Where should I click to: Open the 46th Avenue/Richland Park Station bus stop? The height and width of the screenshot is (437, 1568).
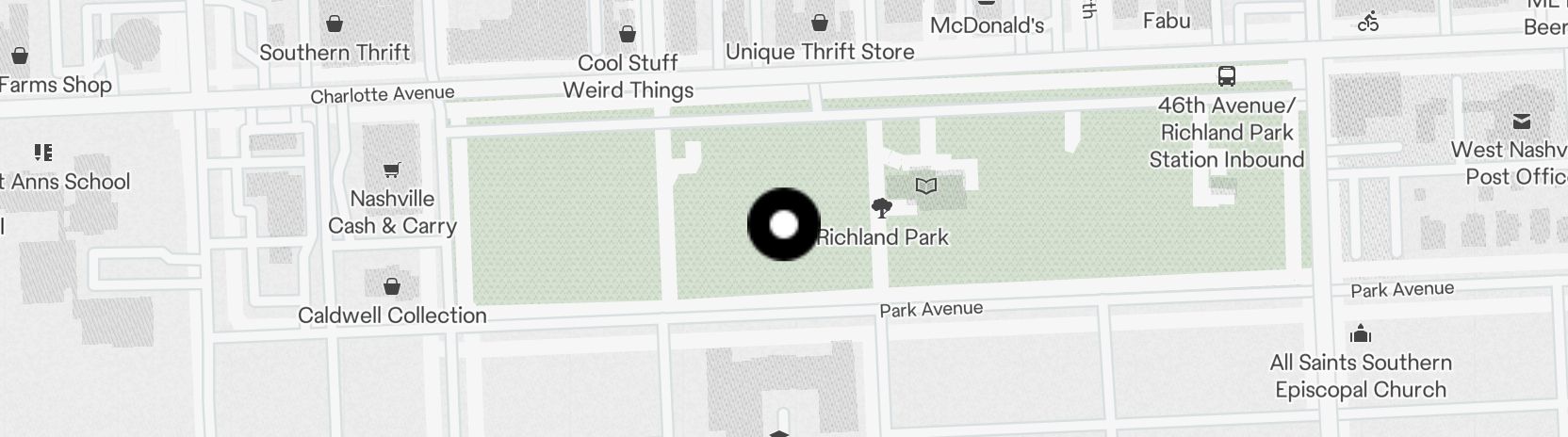[1226, 76]
